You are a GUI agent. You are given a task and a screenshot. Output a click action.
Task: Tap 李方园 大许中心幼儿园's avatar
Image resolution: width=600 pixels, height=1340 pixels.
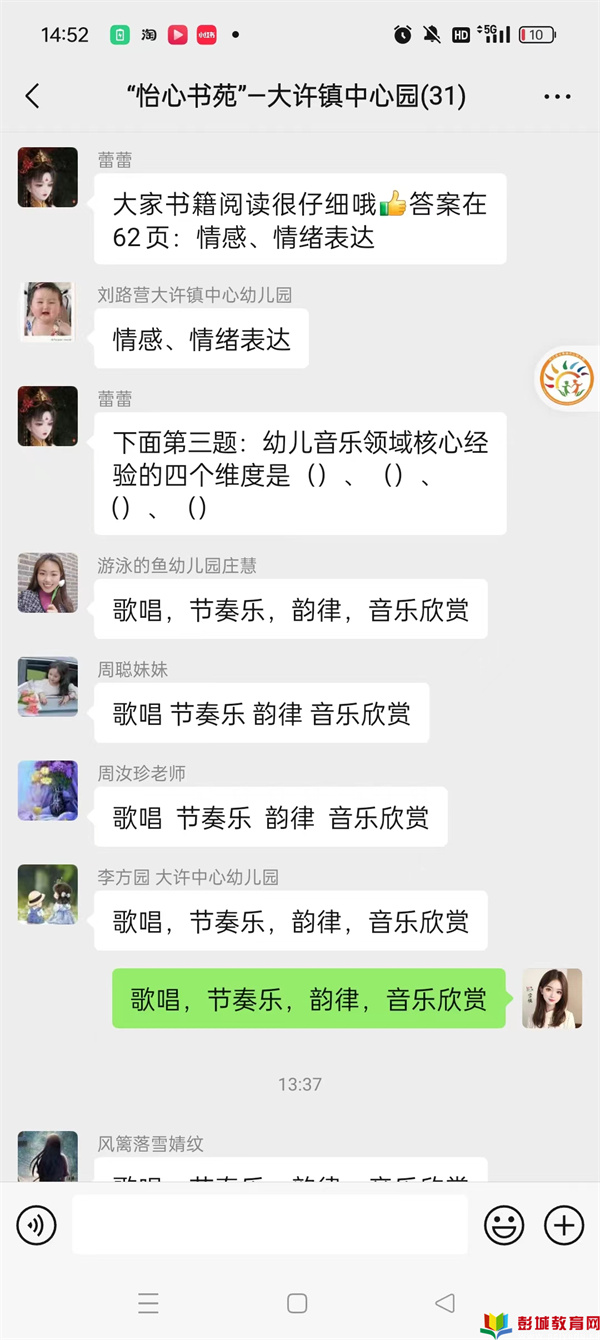click(48, 894)
